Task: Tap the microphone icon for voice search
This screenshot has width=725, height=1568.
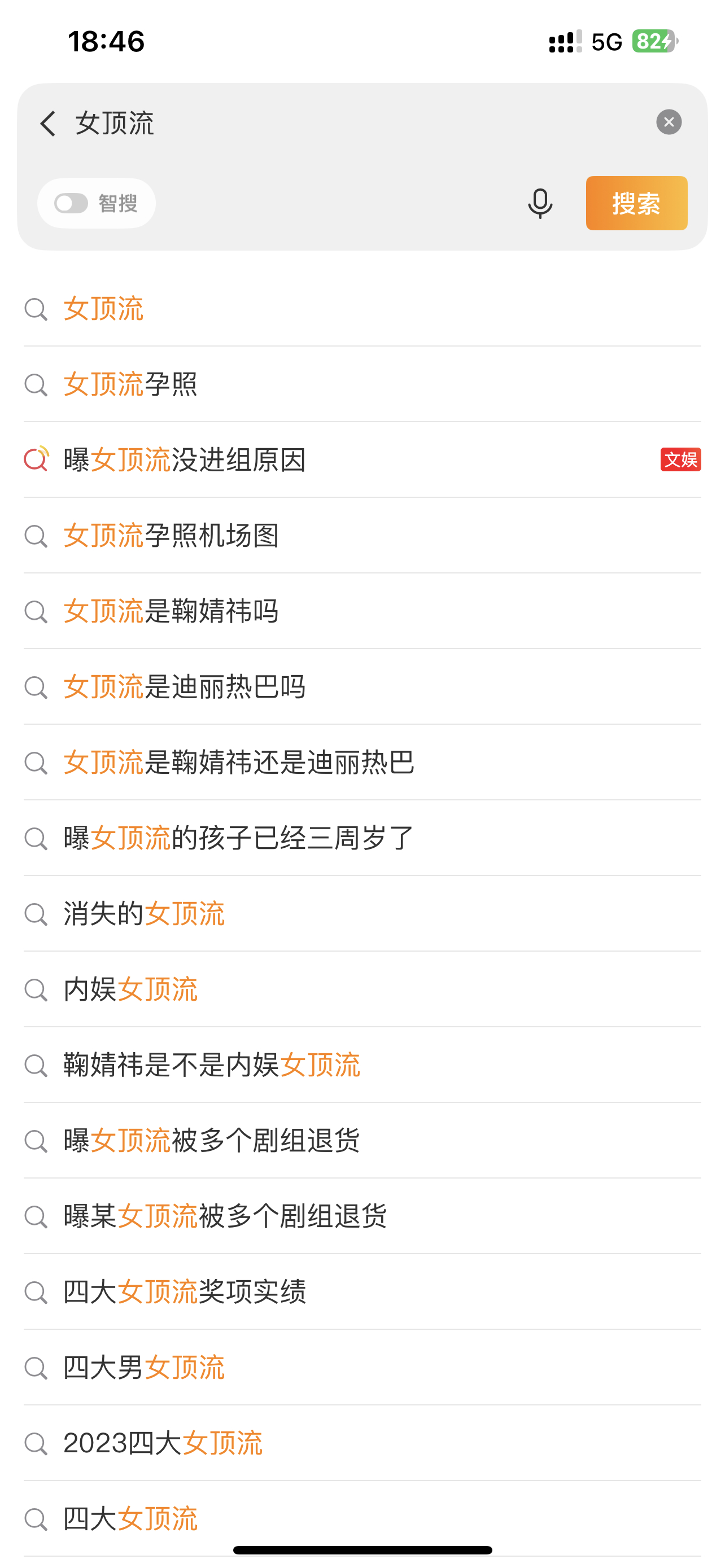Action: tap(539, 203)
